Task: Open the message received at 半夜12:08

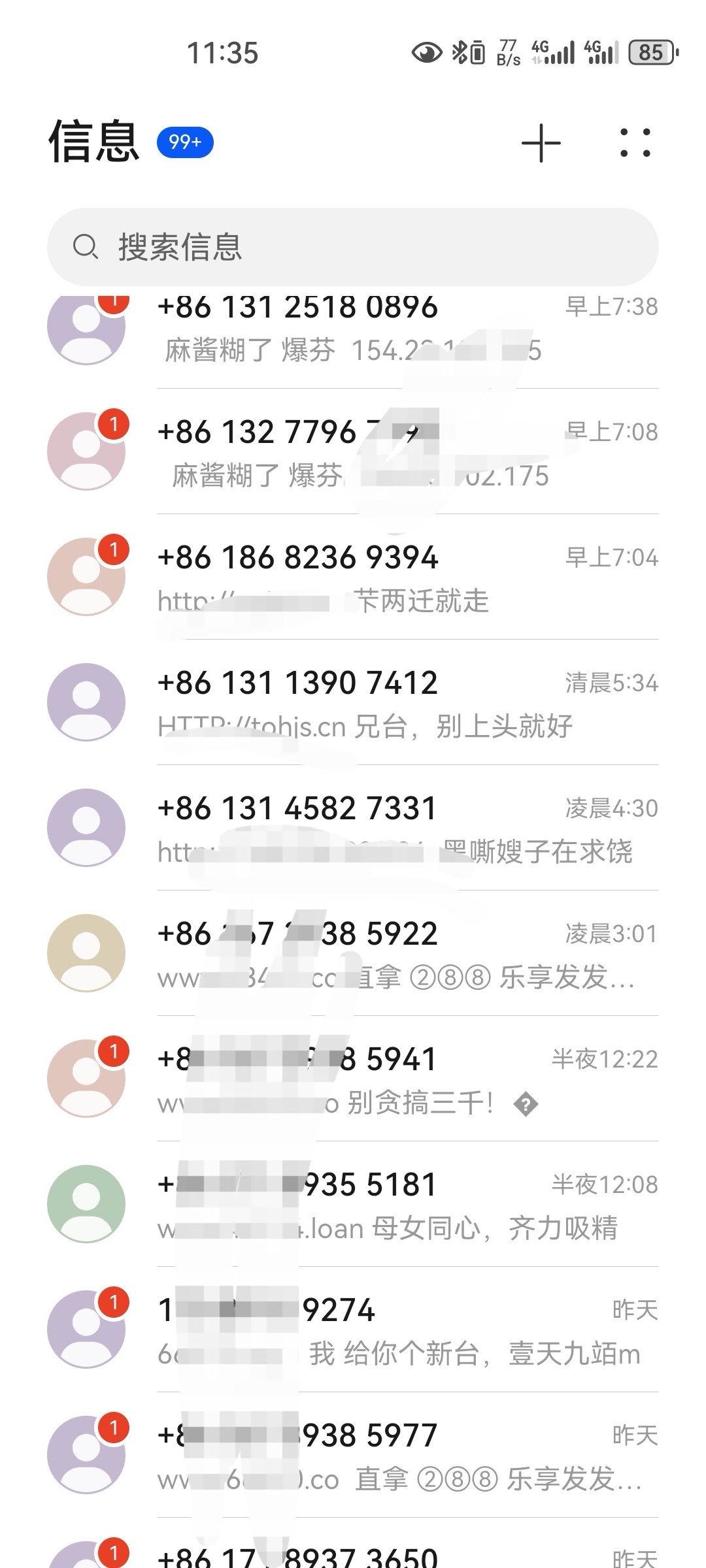Action: pyautogui.click(x=353, y=1204)
